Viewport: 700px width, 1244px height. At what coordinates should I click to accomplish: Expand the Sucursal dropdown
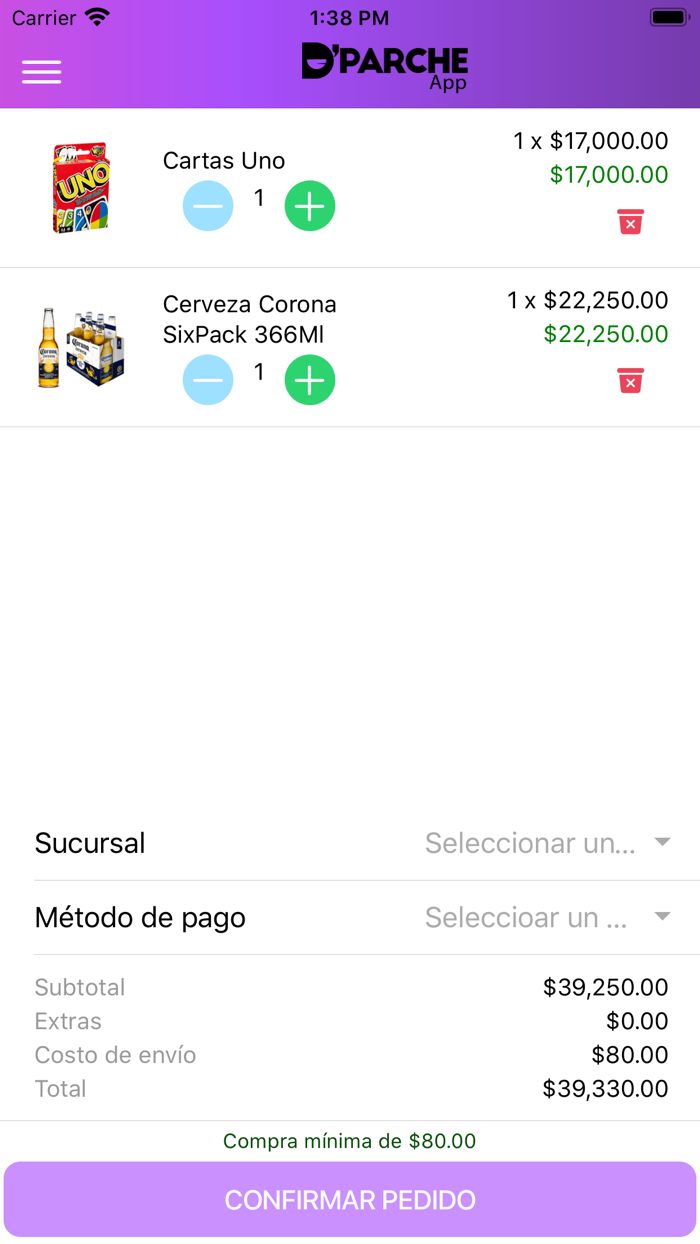pos(547,843)
